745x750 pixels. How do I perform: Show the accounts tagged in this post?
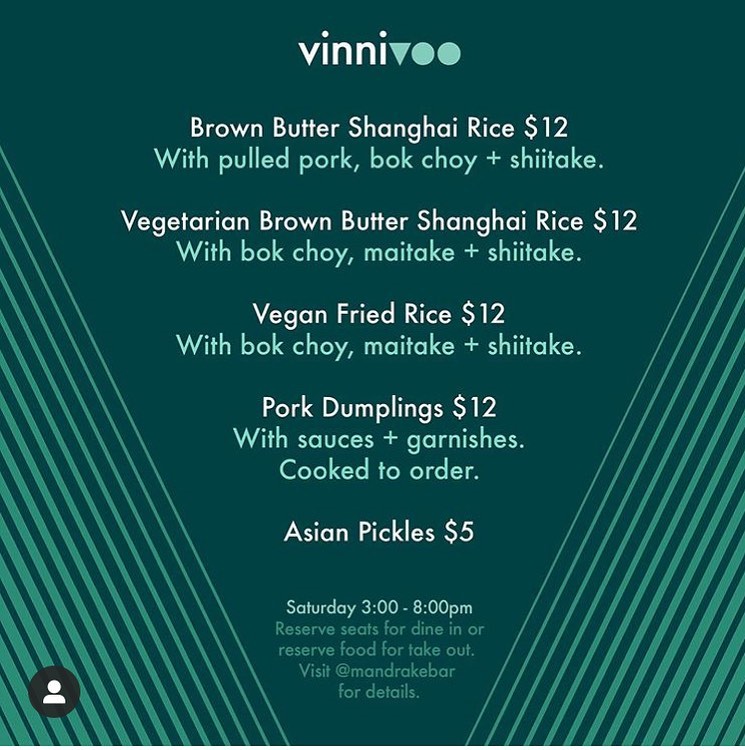tap(54, 692)
